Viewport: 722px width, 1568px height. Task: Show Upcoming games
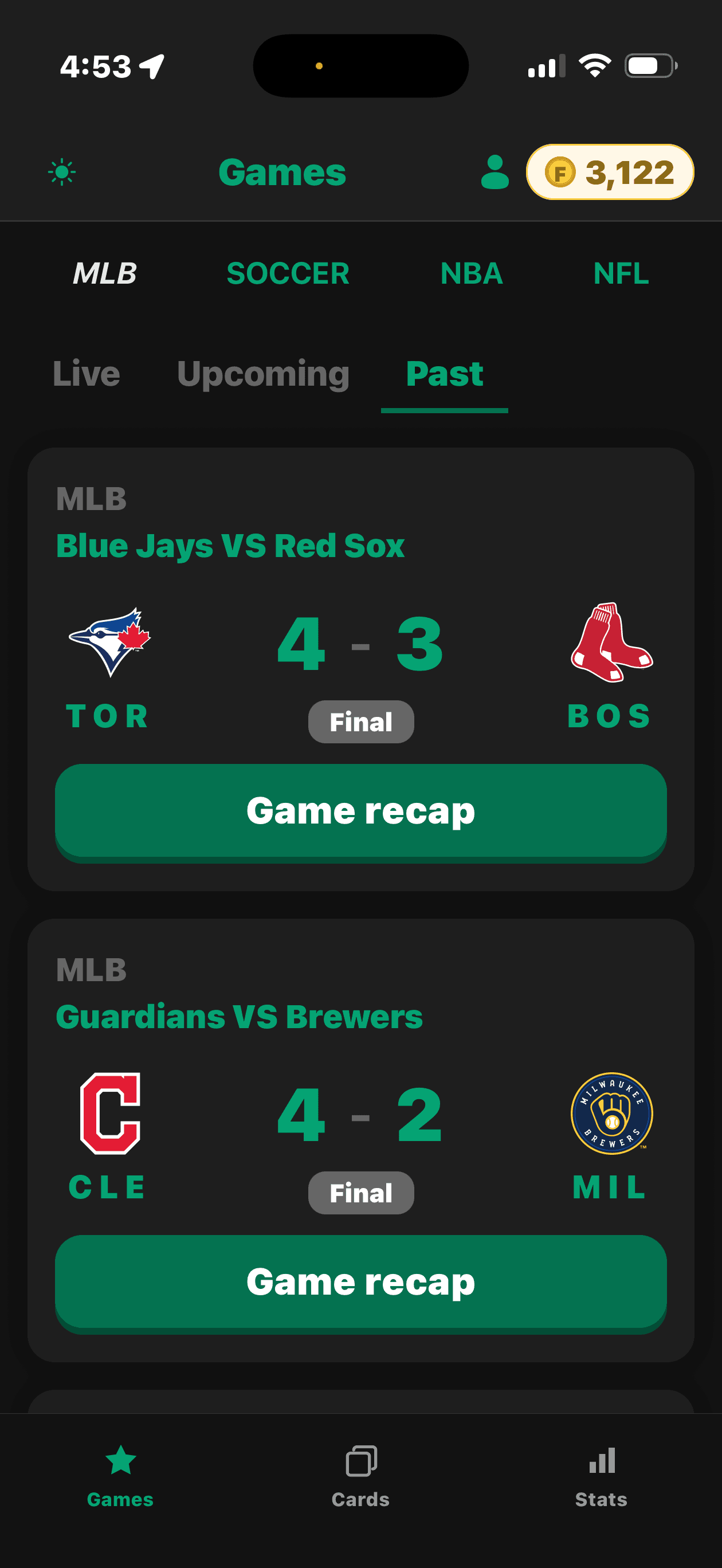pyautogui.click(x=263, y=374)
